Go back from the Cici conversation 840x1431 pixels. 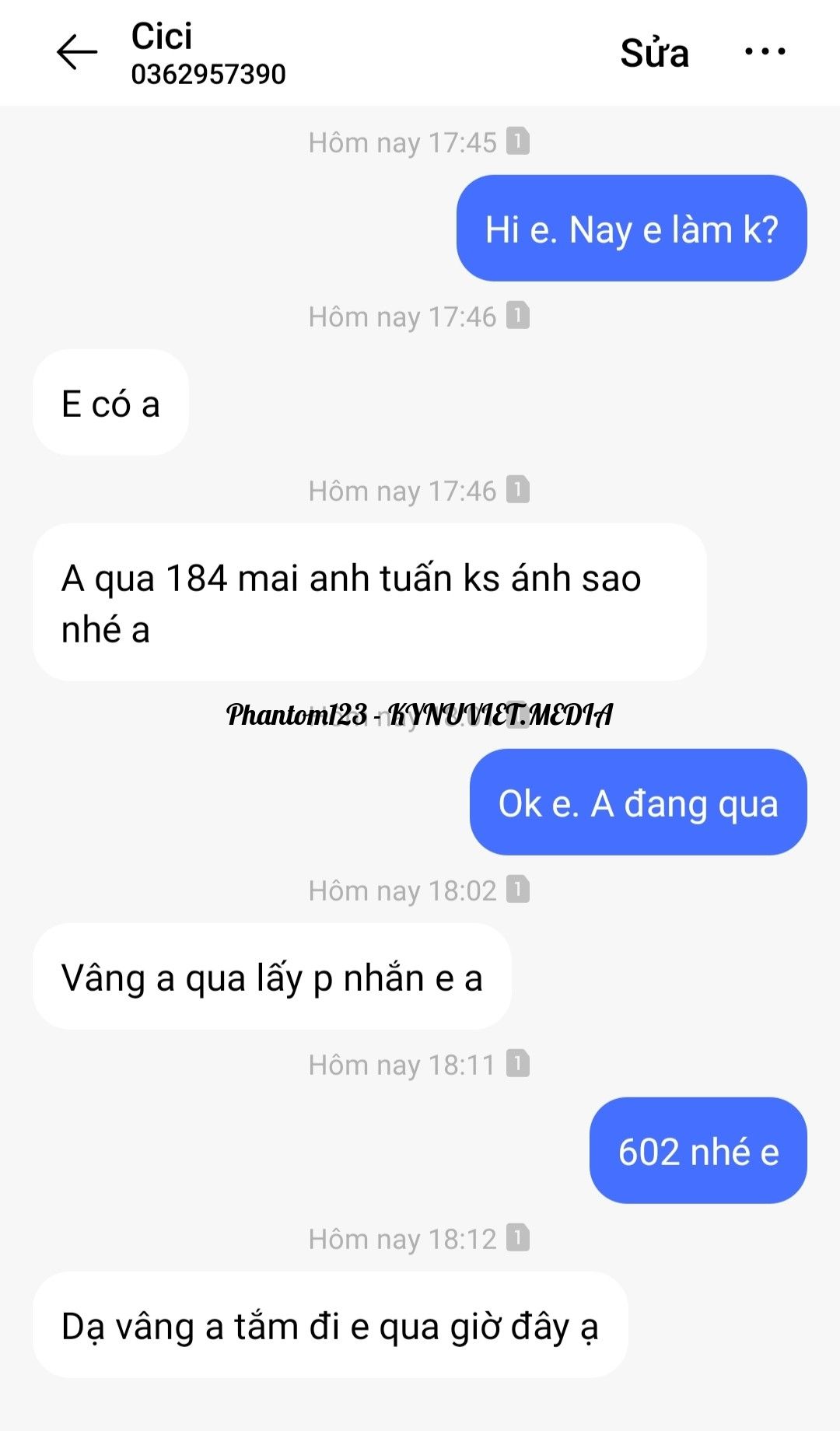point(77,53)
